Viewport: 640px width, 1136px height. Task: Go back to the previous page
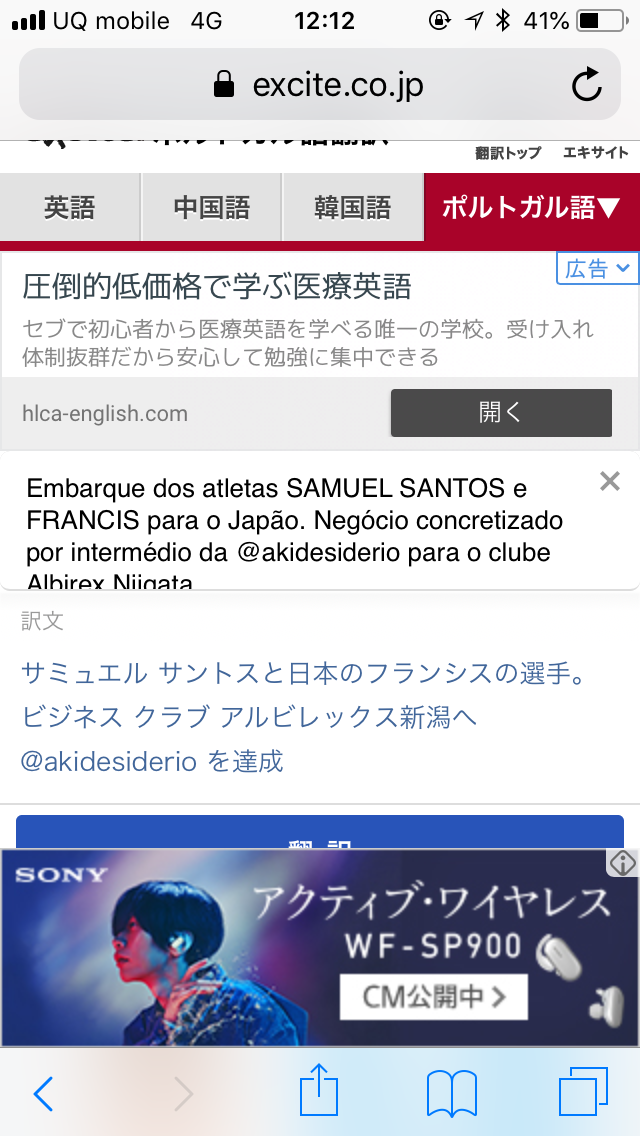tap(44, 1093)
